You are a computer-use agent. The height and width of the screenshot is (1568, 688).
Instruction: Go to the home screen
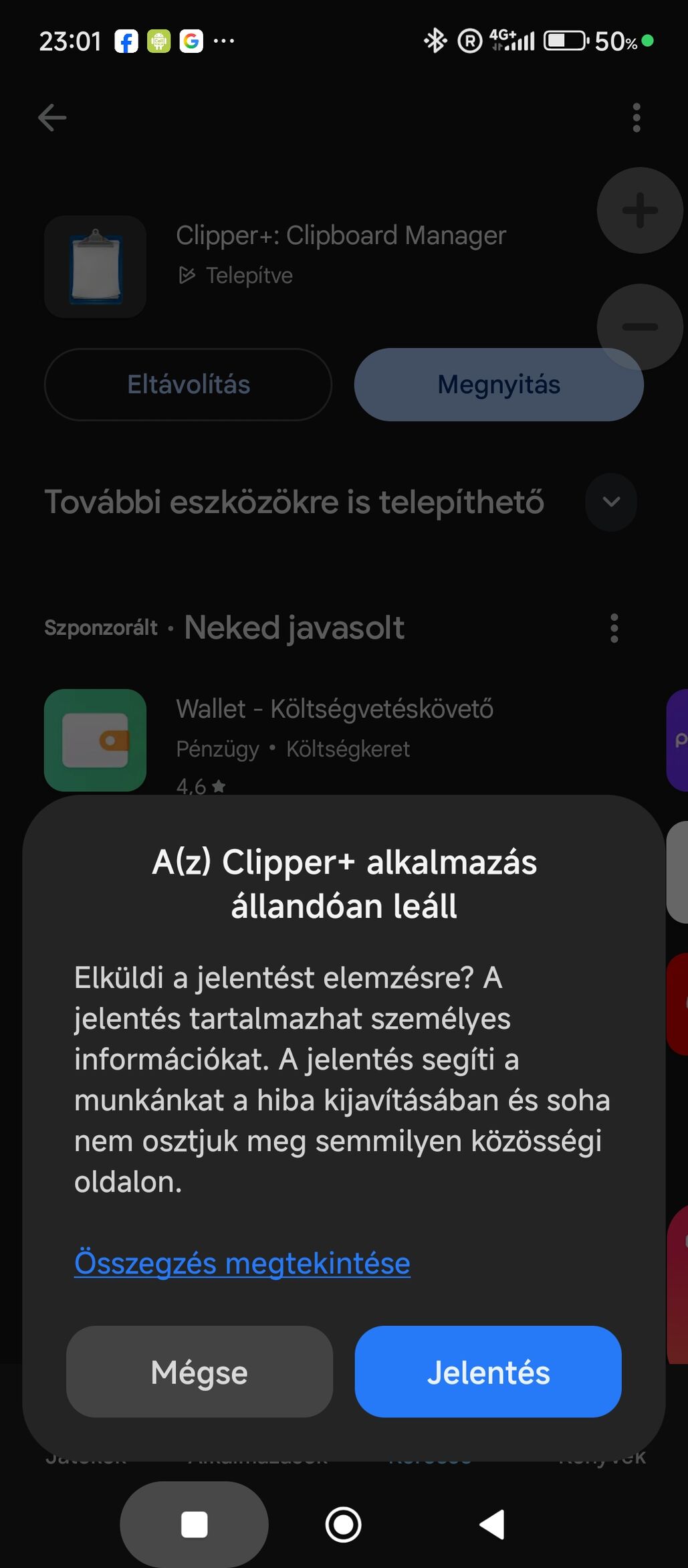click(x=344, y=1525)
